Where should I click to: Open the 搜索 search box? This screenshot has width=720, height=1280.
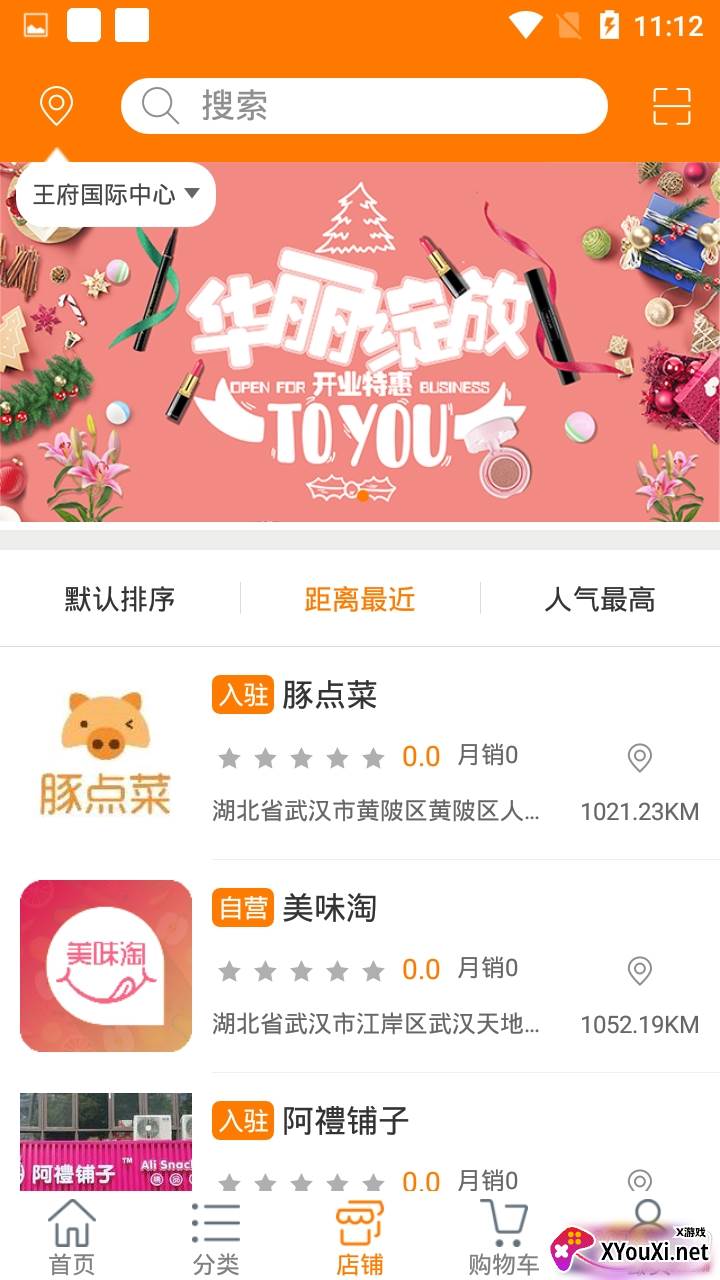(x=364, y=106)
